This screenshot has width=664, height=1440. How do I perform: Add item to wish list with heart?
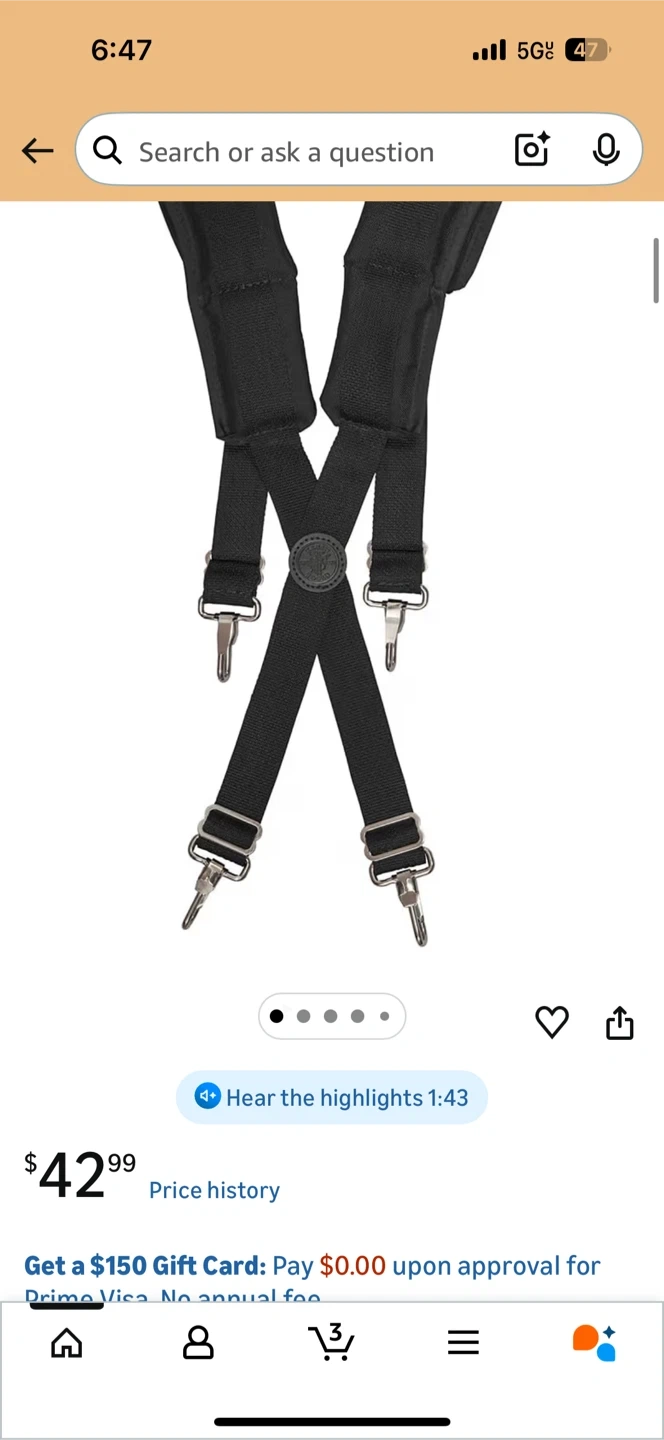(552, 1022)
